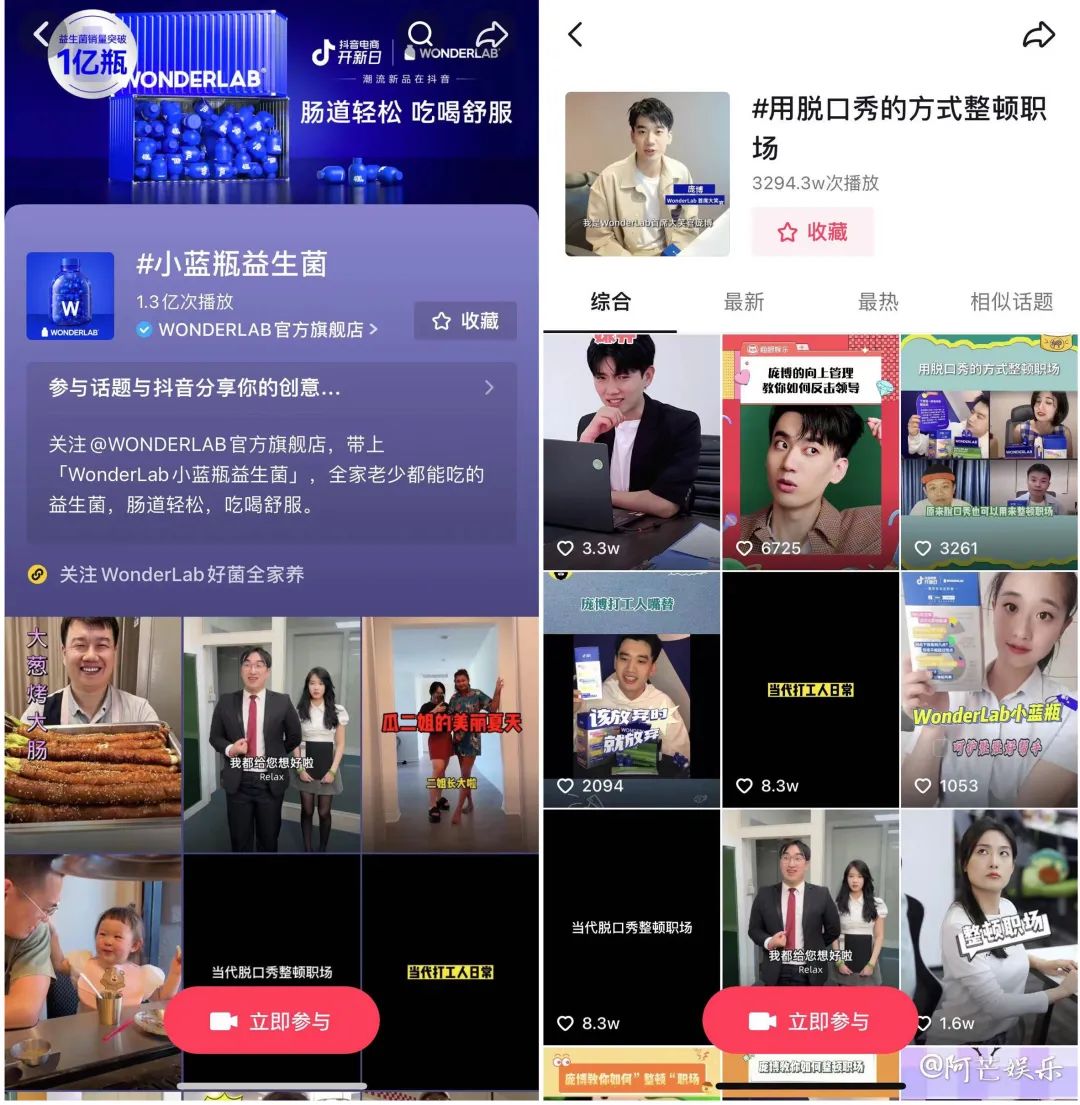
Task: Tap the share icon on the right screen
Action: point(1040,35)
